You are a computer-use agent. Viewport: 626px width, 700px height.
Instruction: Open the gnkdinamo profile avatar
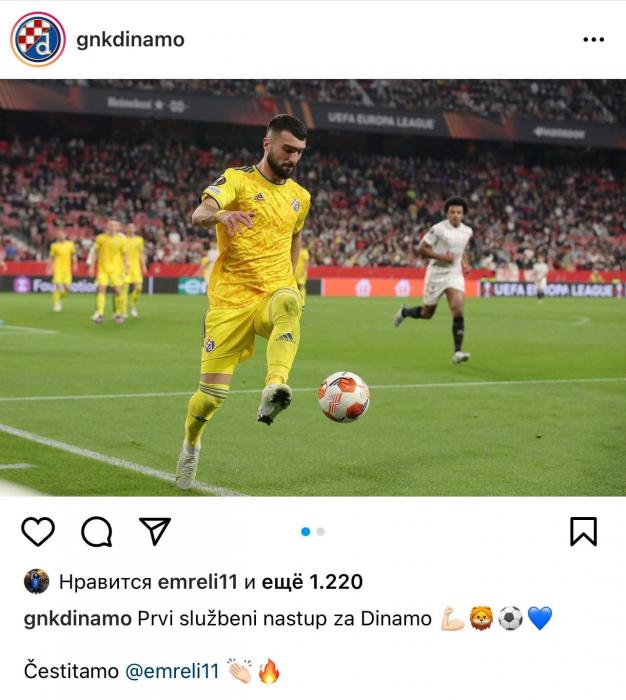(38, 40)
